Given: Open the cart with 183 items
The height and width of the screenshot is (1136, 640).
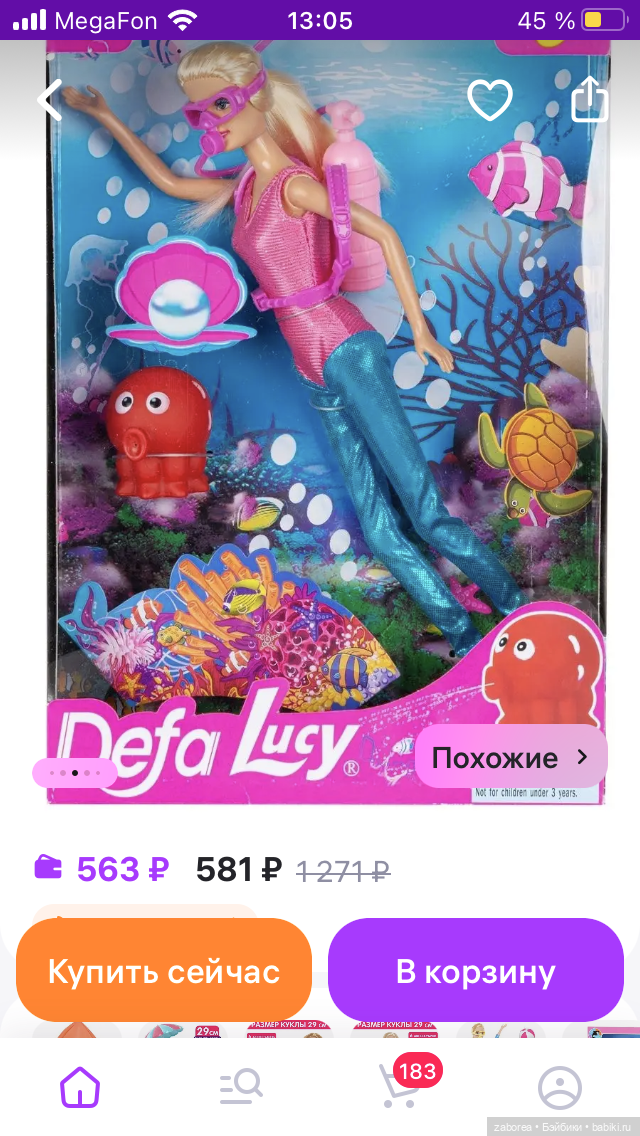Looking at the screenshot, I should pos(400,1086).
